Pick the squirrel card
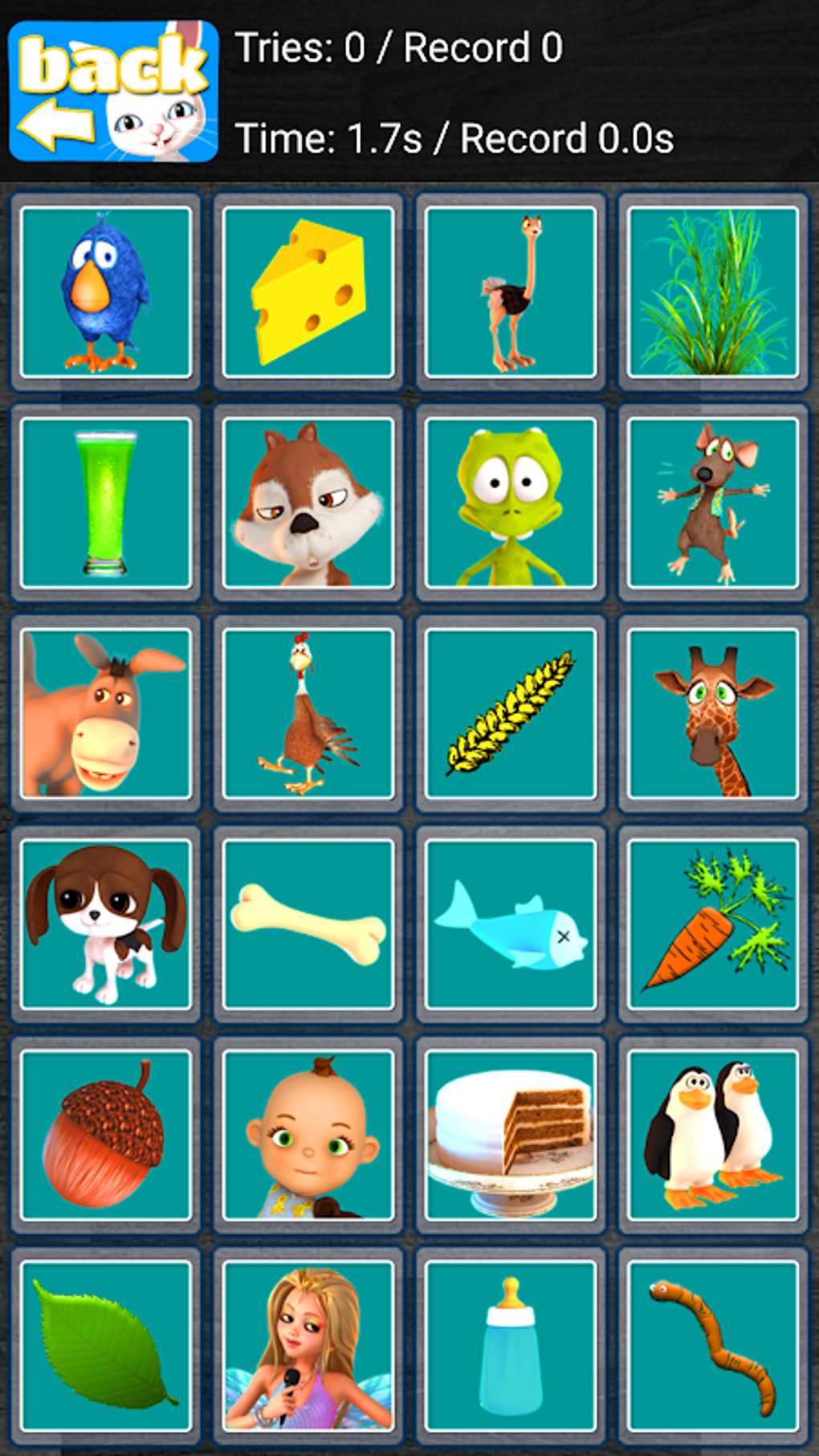 coord(308,503)
